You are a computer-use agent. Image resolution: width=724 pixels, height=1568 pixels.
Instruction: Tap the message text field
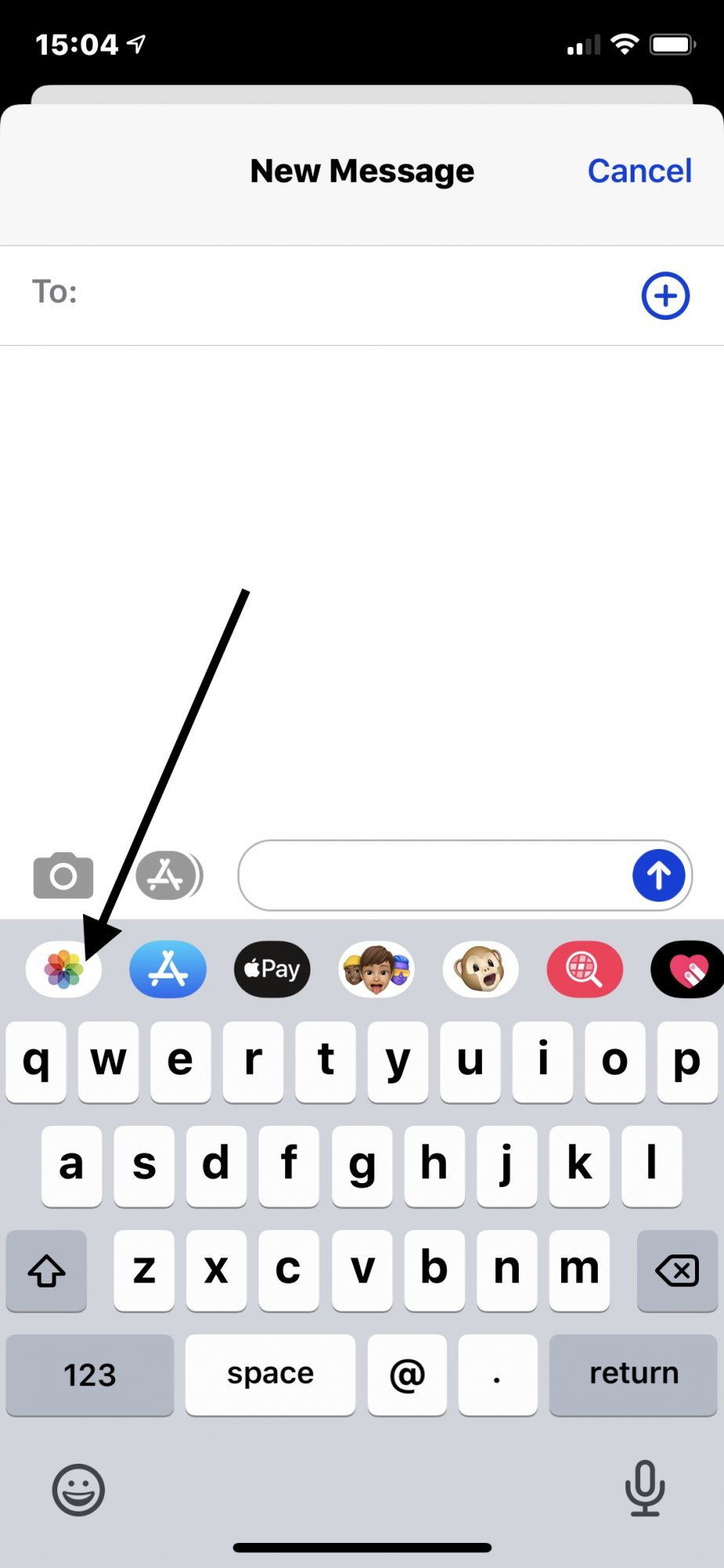point(435,876)
